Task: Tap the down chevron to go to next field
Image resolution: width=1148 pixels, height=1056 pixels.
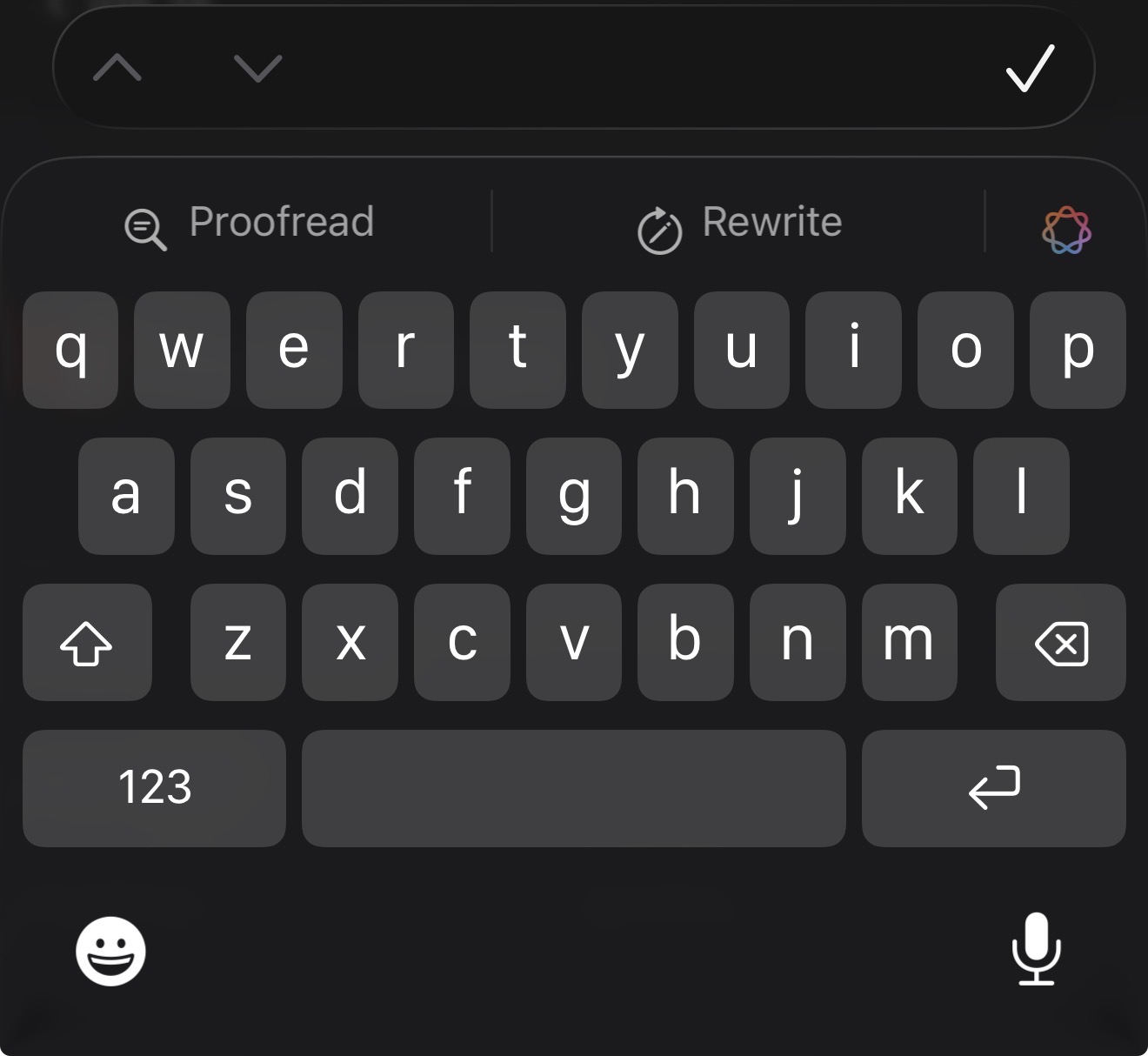Action: click(x=258, y=68)
